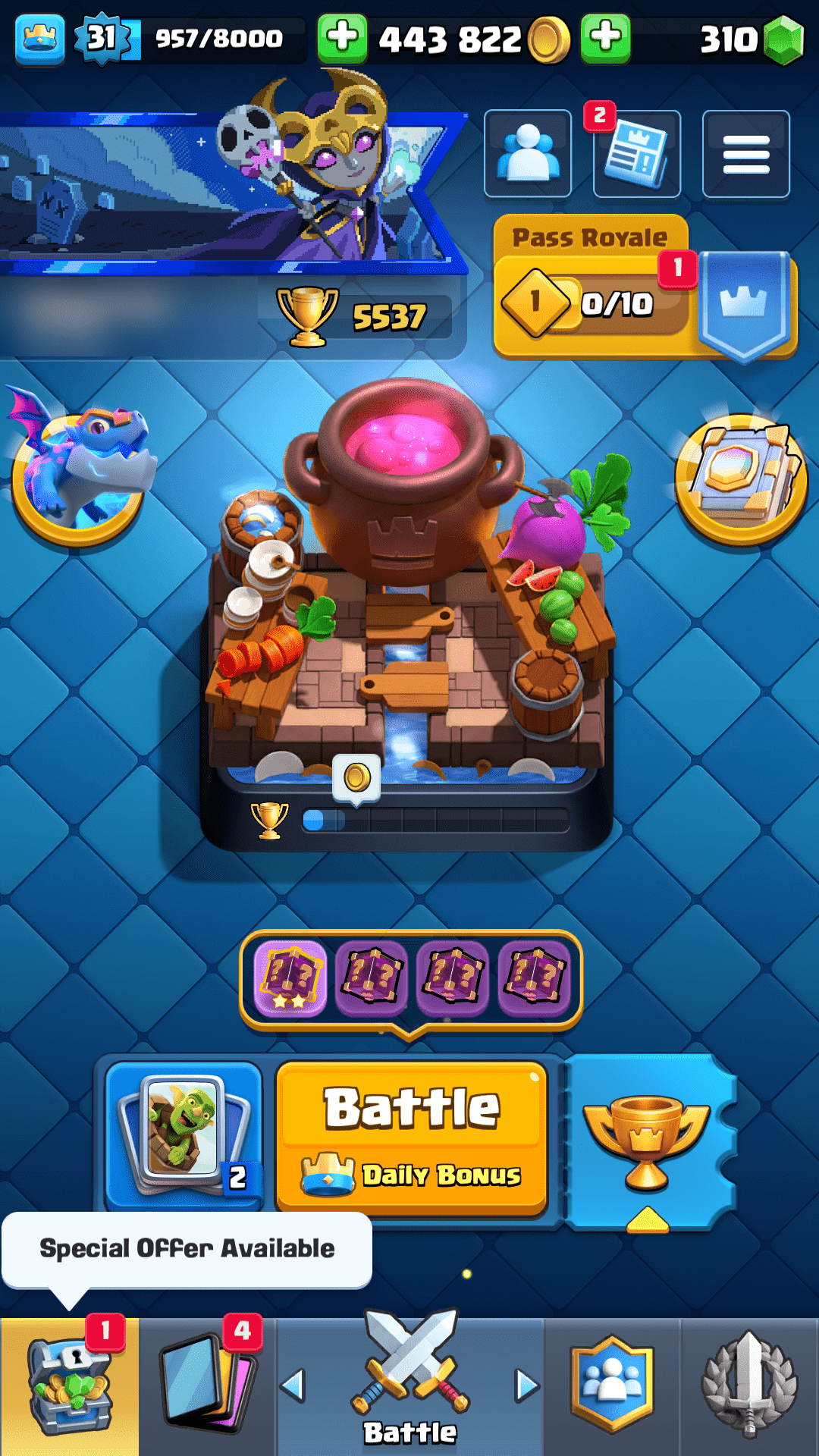The width and height of the screenshot is (819, 1456).
Task: Open the baby dragon event icon
Action: pos(79,469)
